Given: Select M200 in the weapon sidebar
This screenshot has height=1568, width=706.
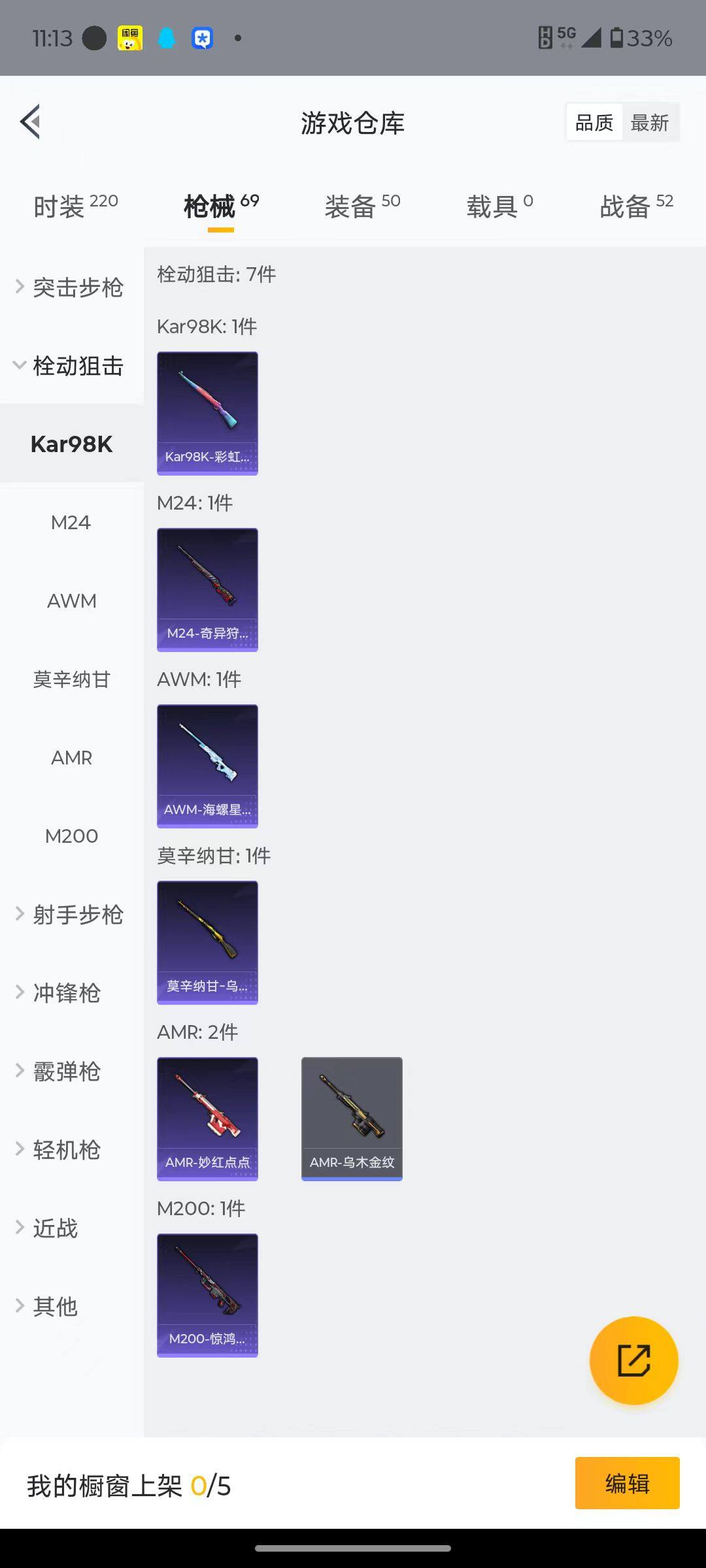Looking at the screenshot, I should point(72,835).
